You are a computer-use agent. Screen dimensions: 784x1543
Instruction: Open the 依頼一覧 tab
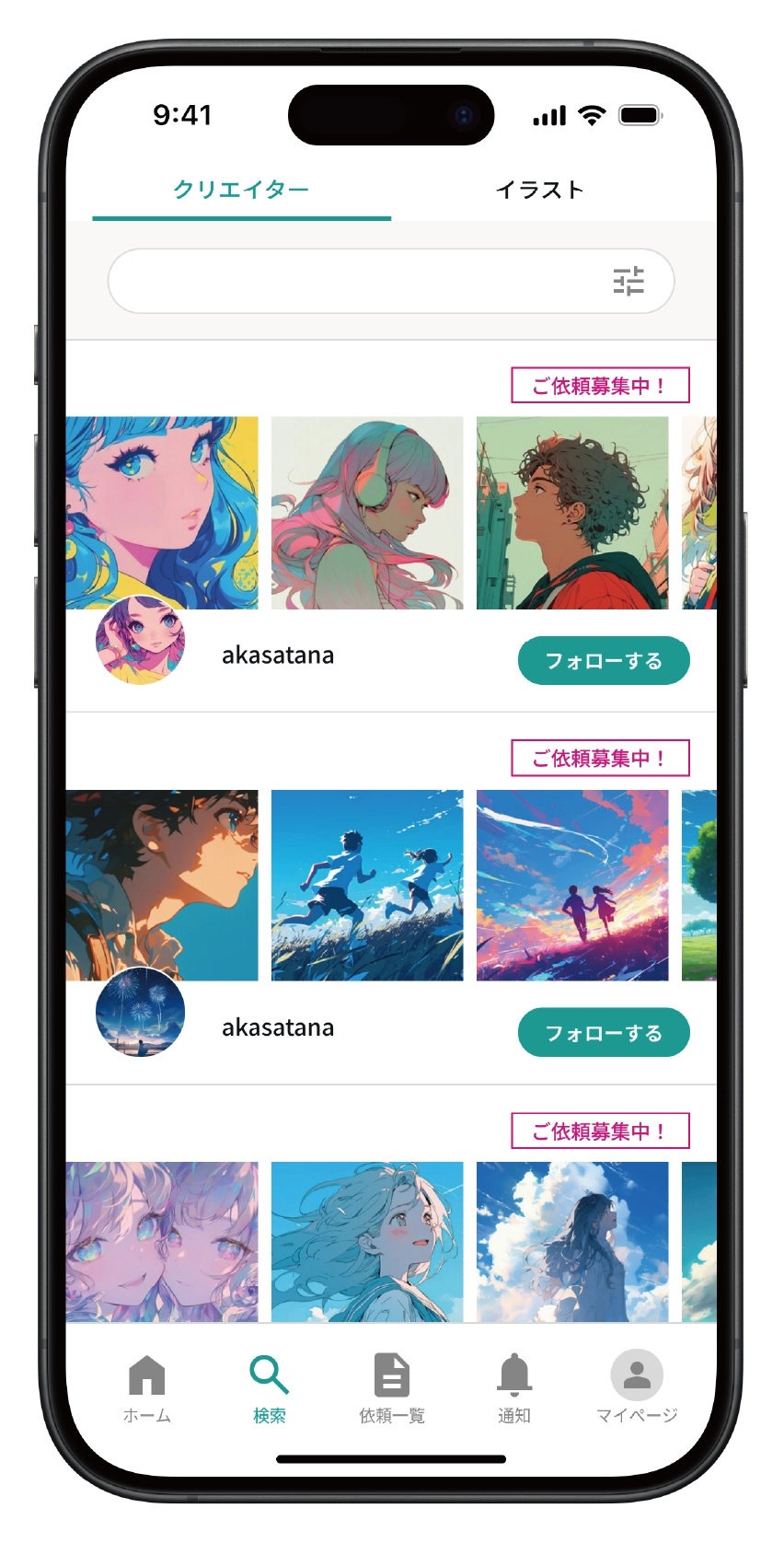tap(392, 1386)
